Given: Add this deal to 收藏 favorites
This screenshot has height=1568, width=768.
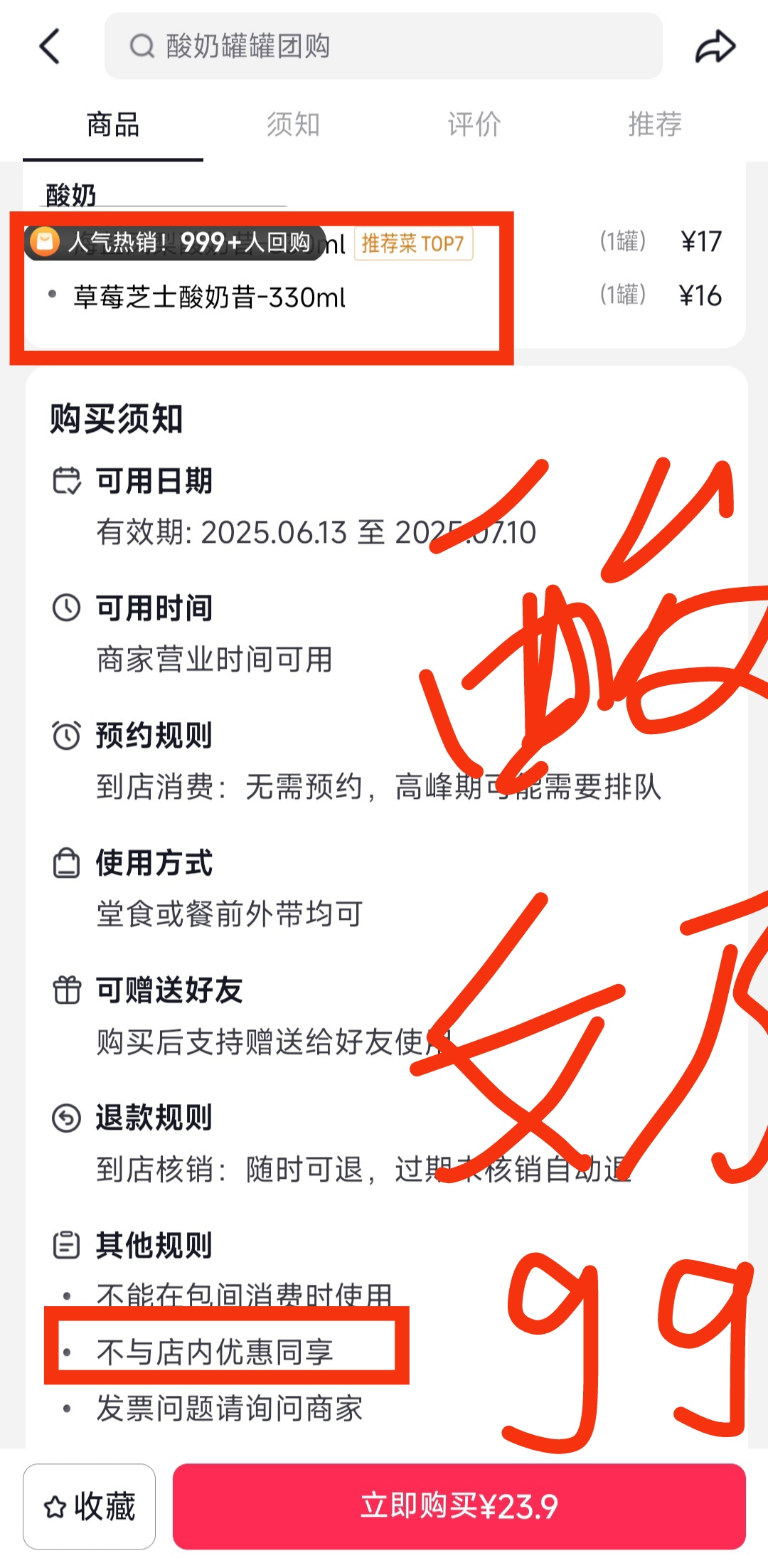Looking at the screenshot, I should [90, 1506].
